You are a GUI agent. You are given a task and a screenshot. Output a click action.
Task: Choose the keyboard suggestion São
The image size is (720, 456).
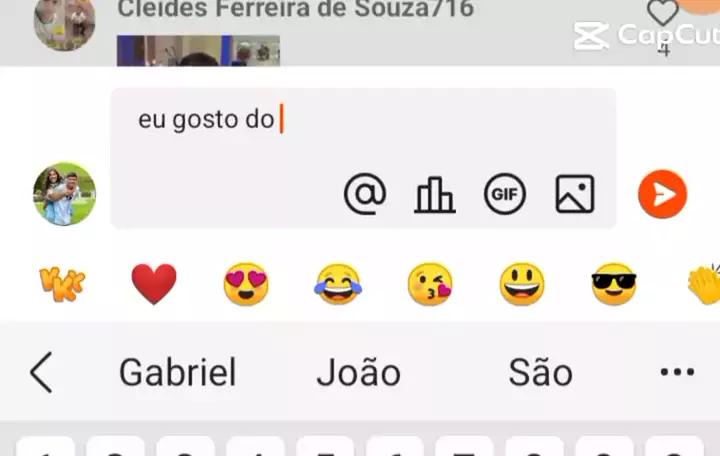tap(540, 373)
